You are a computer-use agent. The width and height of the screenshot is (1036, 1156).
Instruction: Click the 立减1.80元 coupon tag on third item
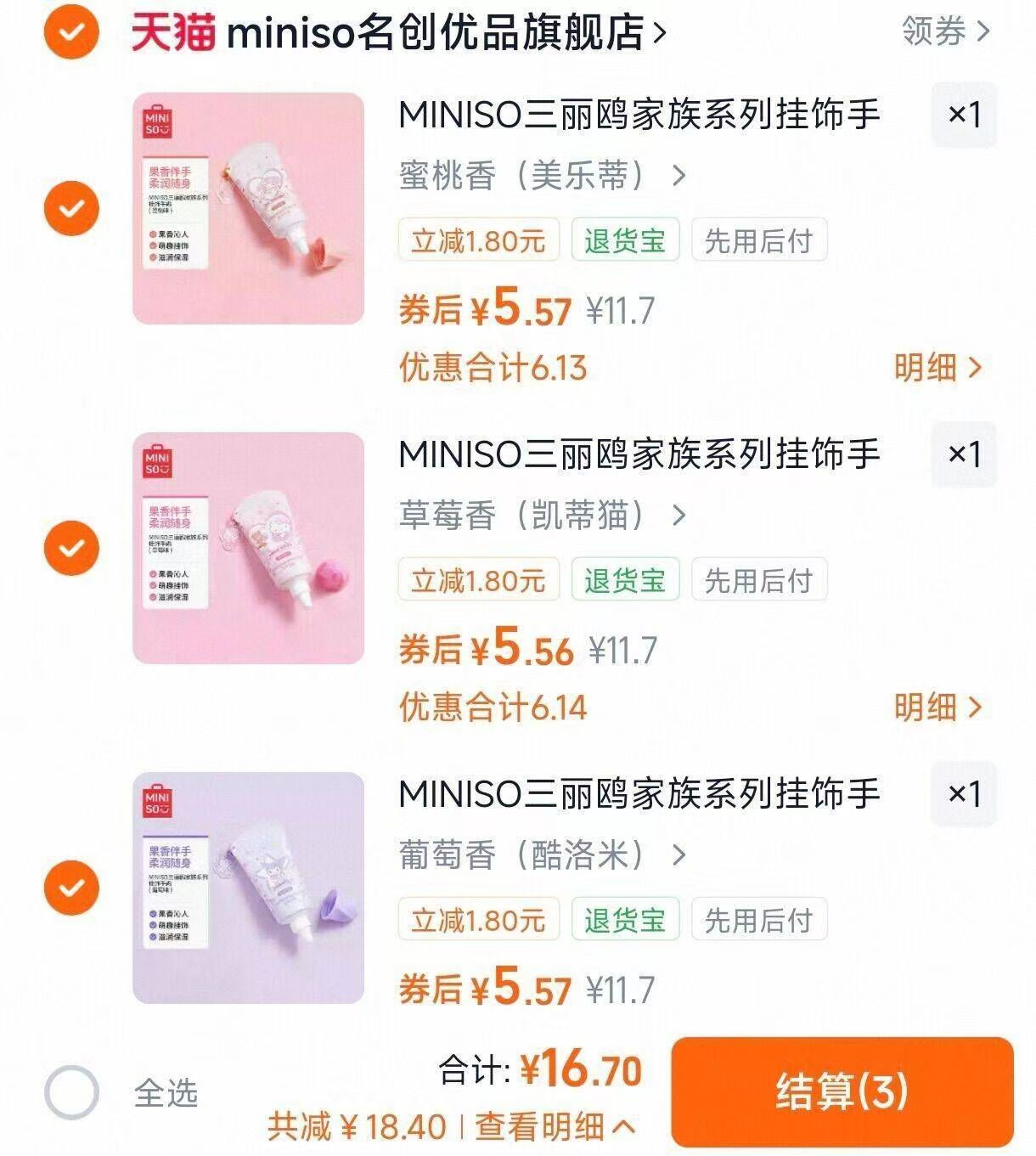pyautogui.click(x=478, y=919)
